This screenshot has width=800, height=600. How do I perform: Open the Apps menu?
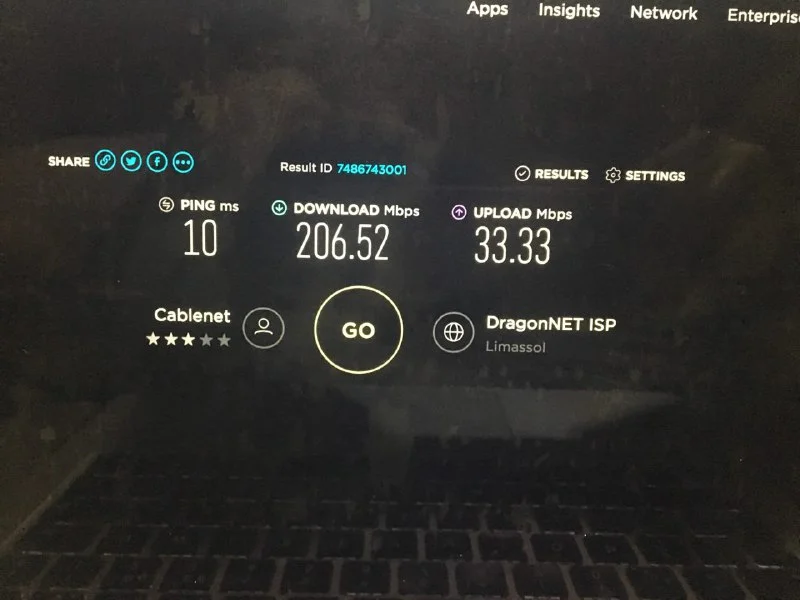coord(487,9)
